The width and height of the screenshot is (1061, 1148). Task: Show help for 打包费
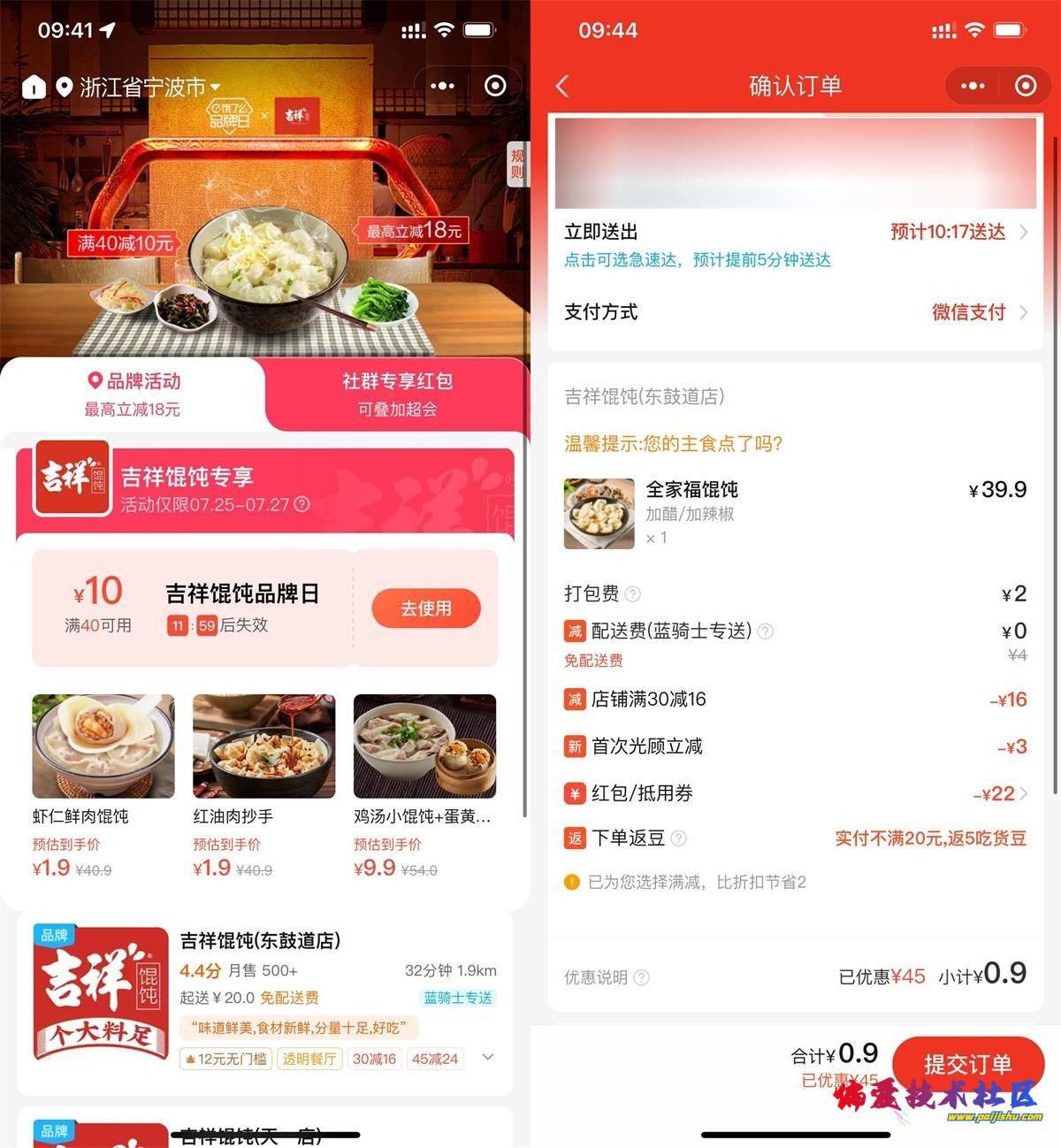tap(633, 594)
